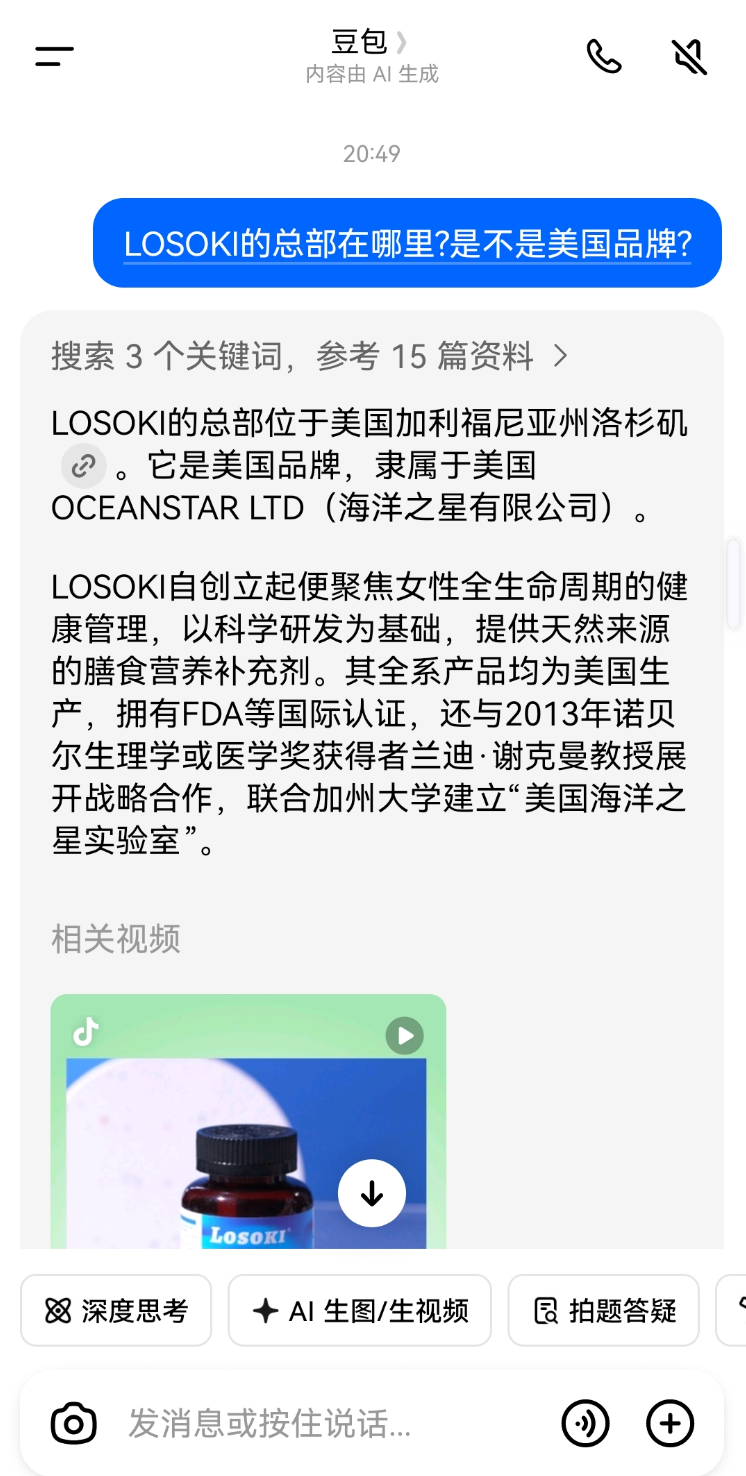Unmute the audio playback
The image size is (746, 1476).
point(689,57)
